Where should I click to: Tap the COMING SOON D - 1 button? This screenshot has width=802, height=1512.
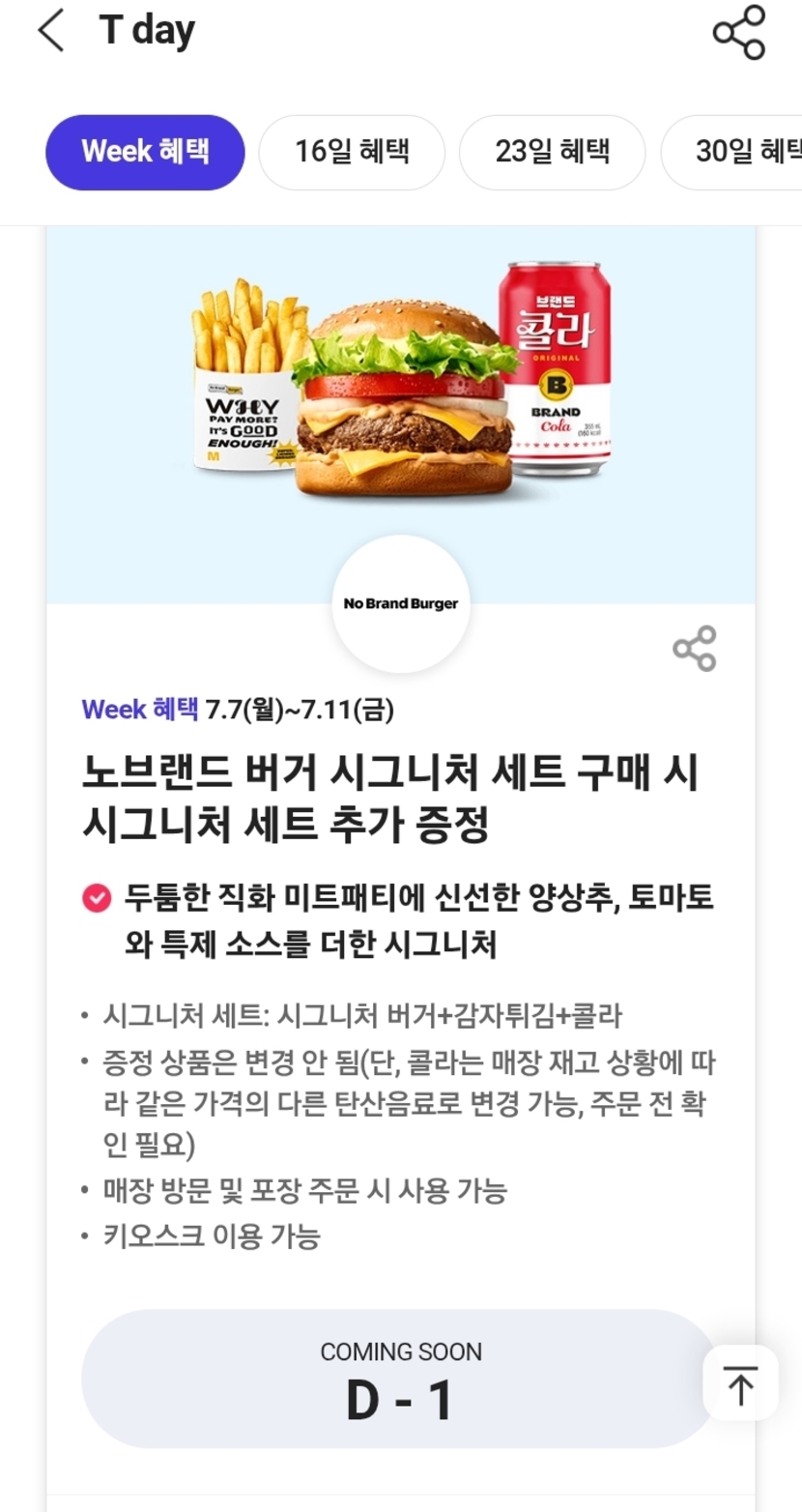[400, 1379]
